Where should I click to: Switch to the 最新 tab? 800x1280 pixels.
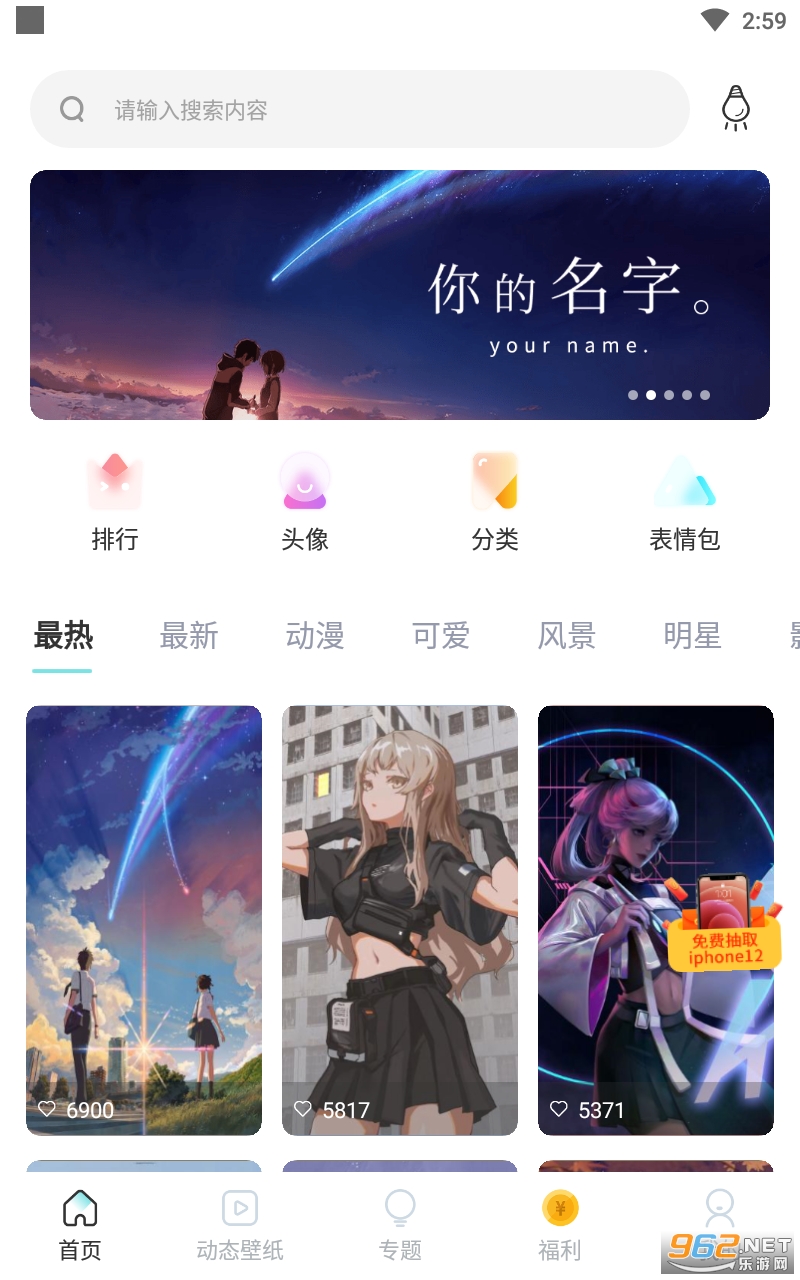(x=189, y=635)
